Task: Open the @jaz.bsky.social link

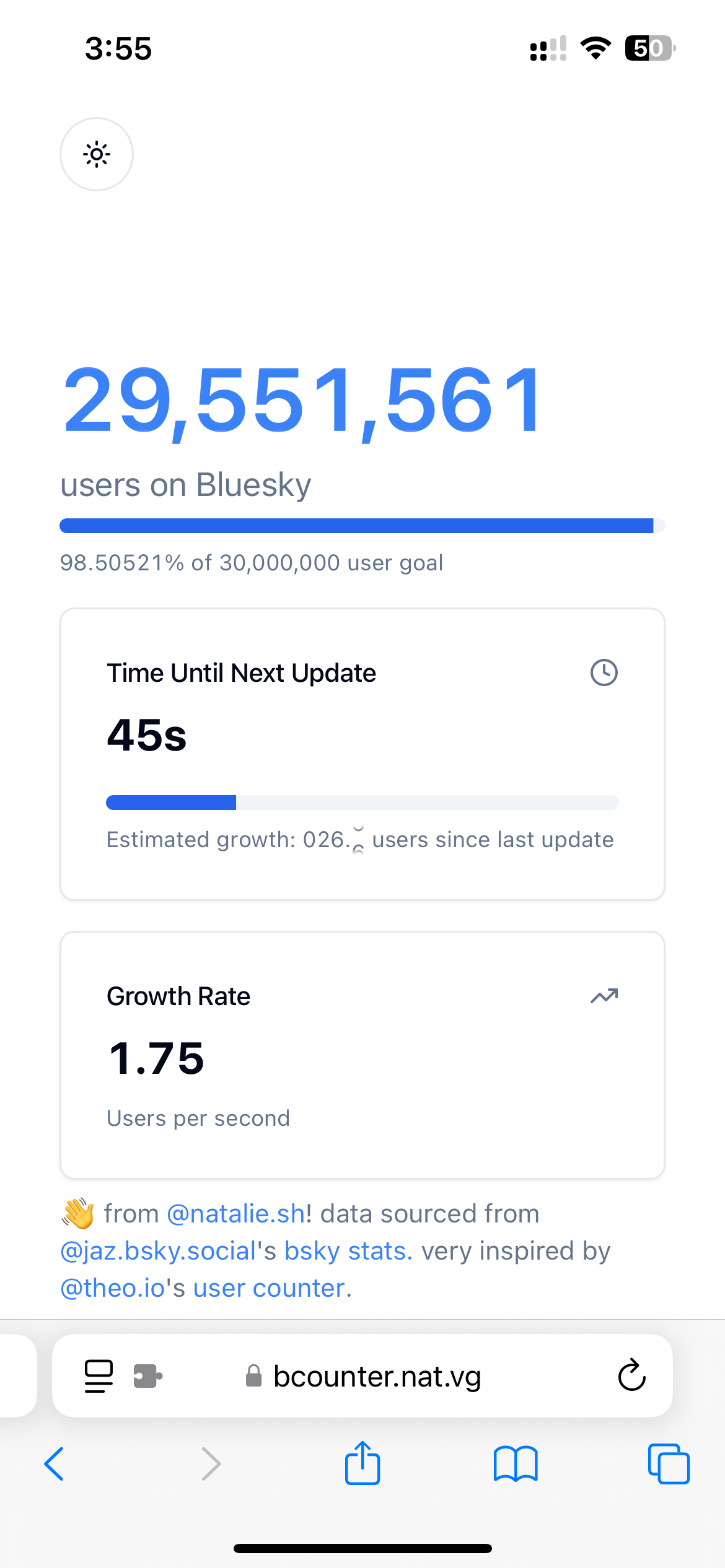Action: pos(159,1251)
